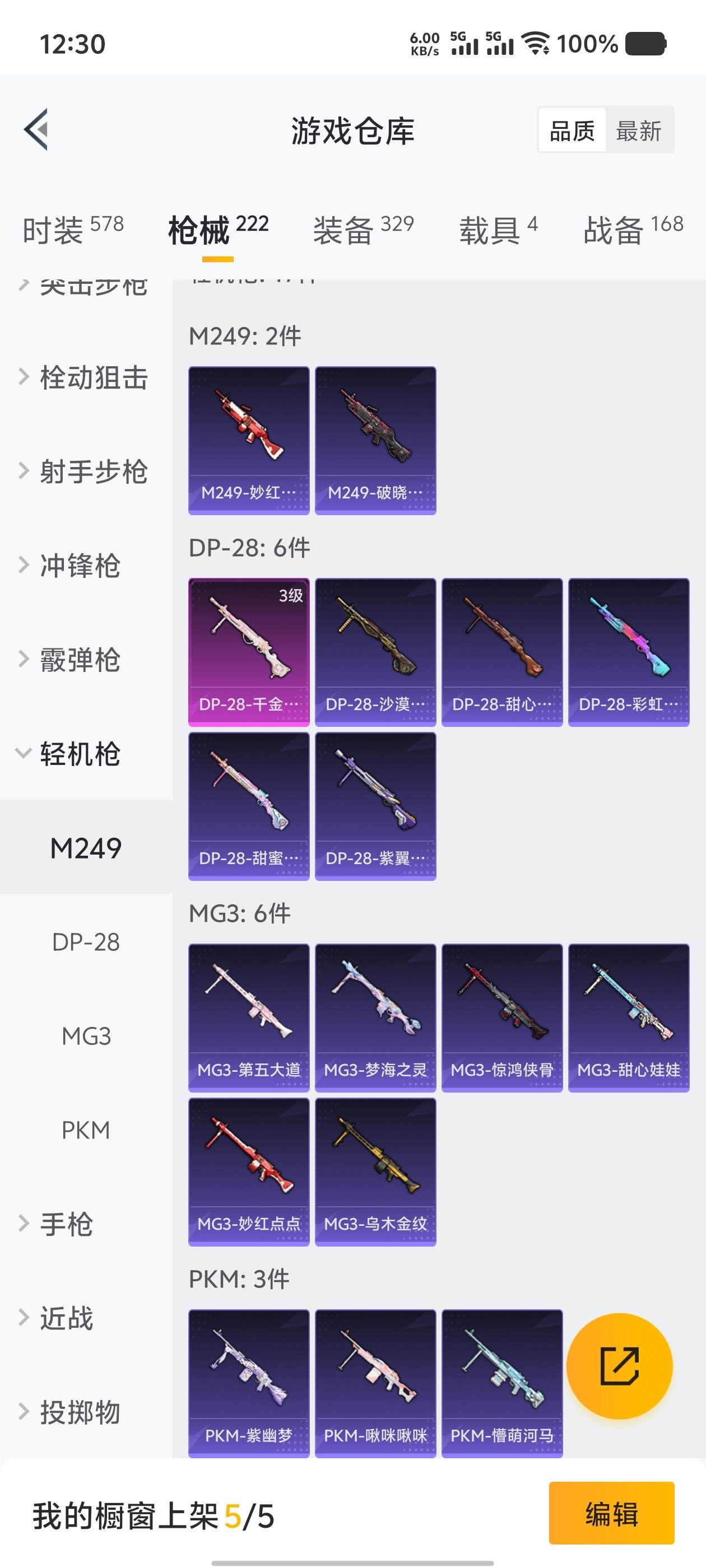Switch to the 装备 tab

click(363, 231)
